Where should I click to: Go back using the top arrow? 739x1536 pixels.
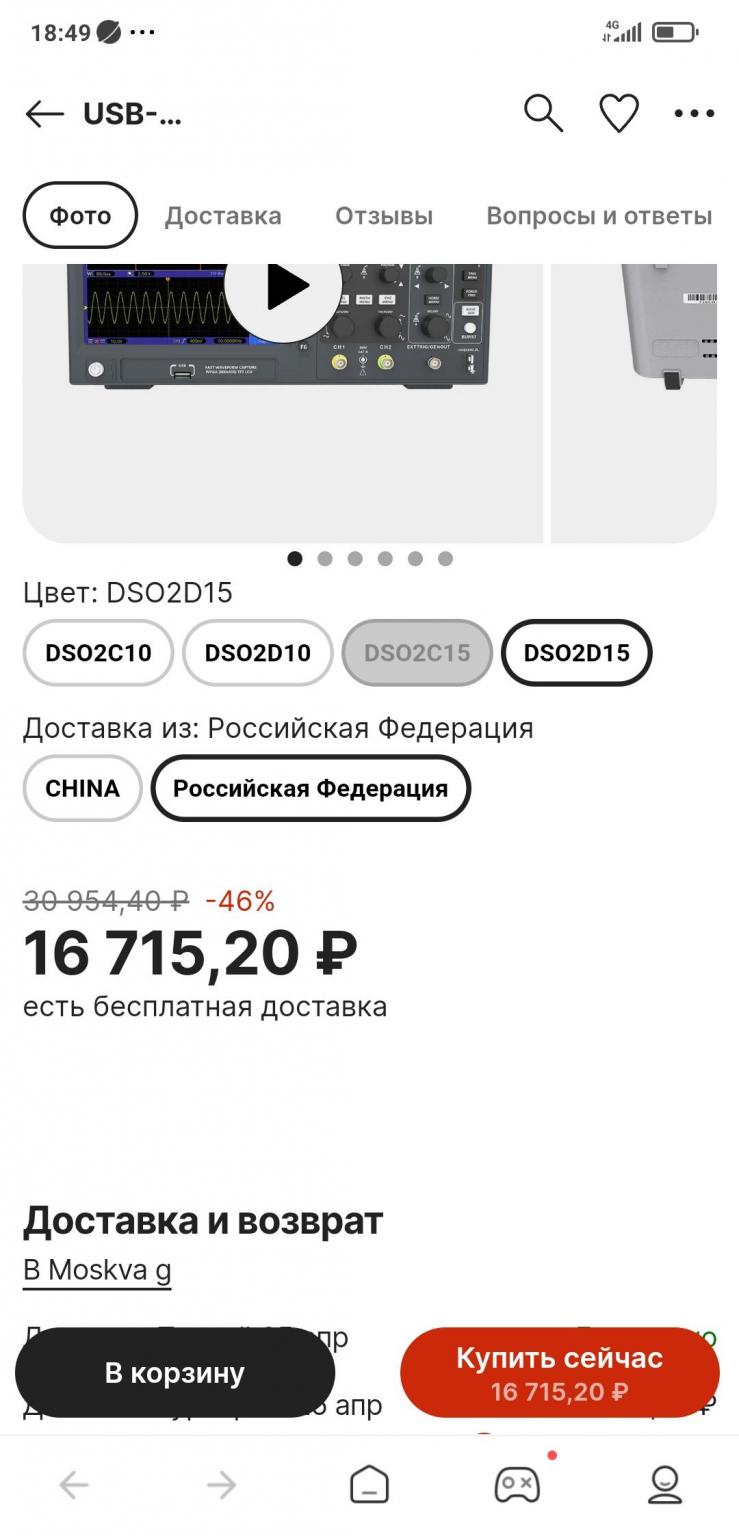(44, 114)
